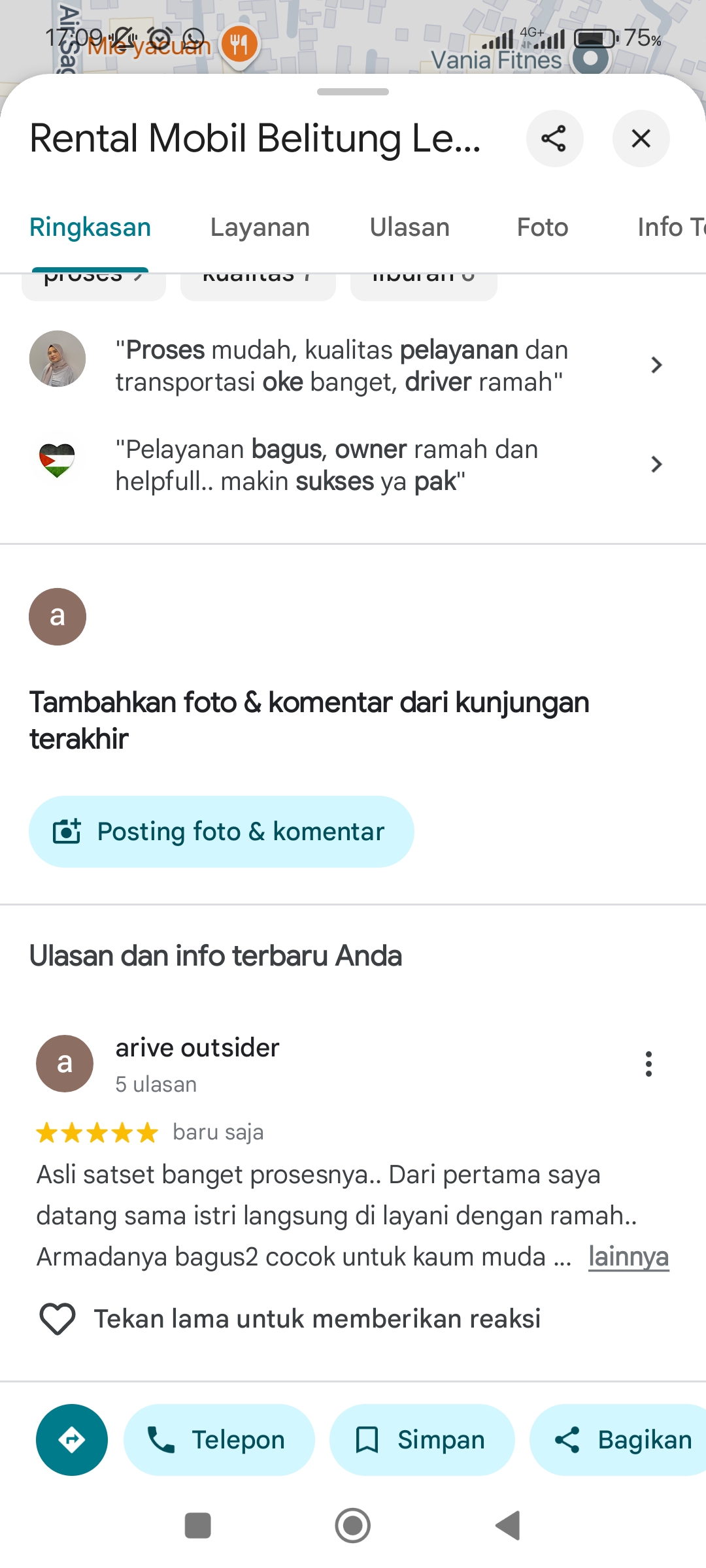The image size is (706, 1568).
Task: Start directions with the blue arrow button
Action: 72,1440
